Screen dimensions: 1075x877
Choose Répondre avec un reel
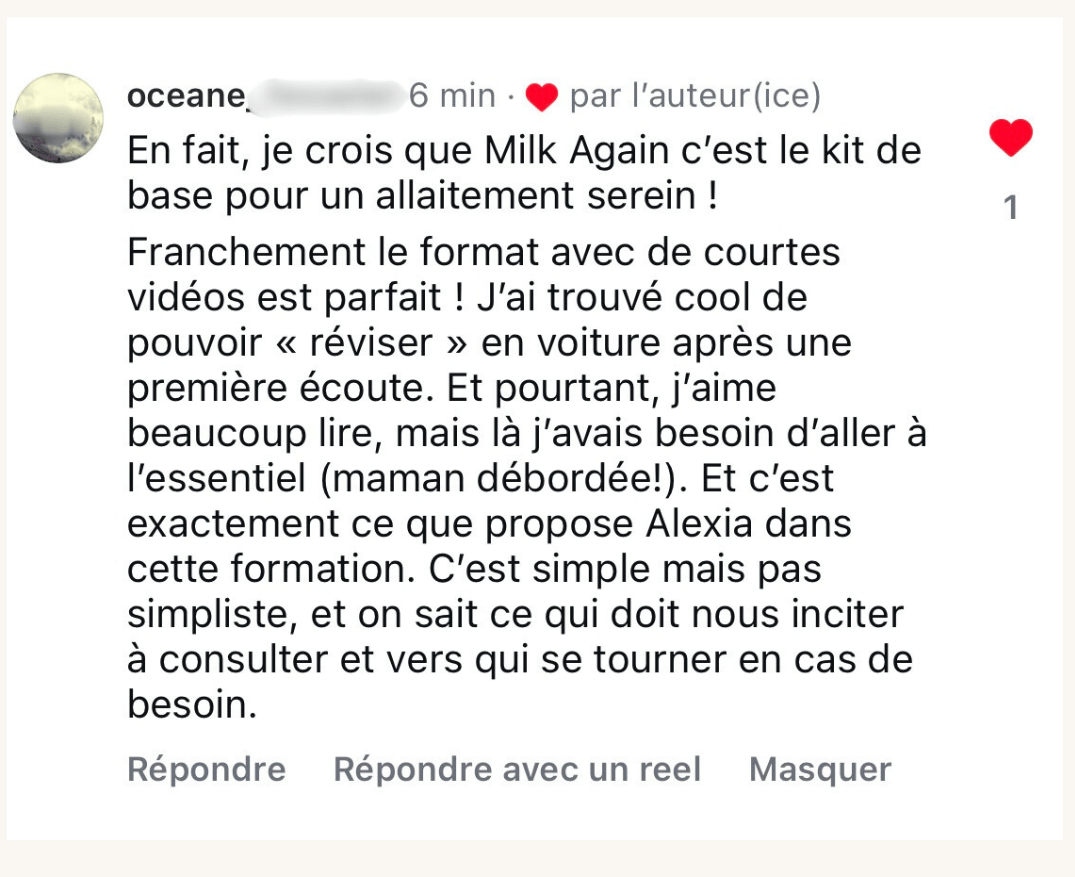pyautogui.click(x=517, y=769)
